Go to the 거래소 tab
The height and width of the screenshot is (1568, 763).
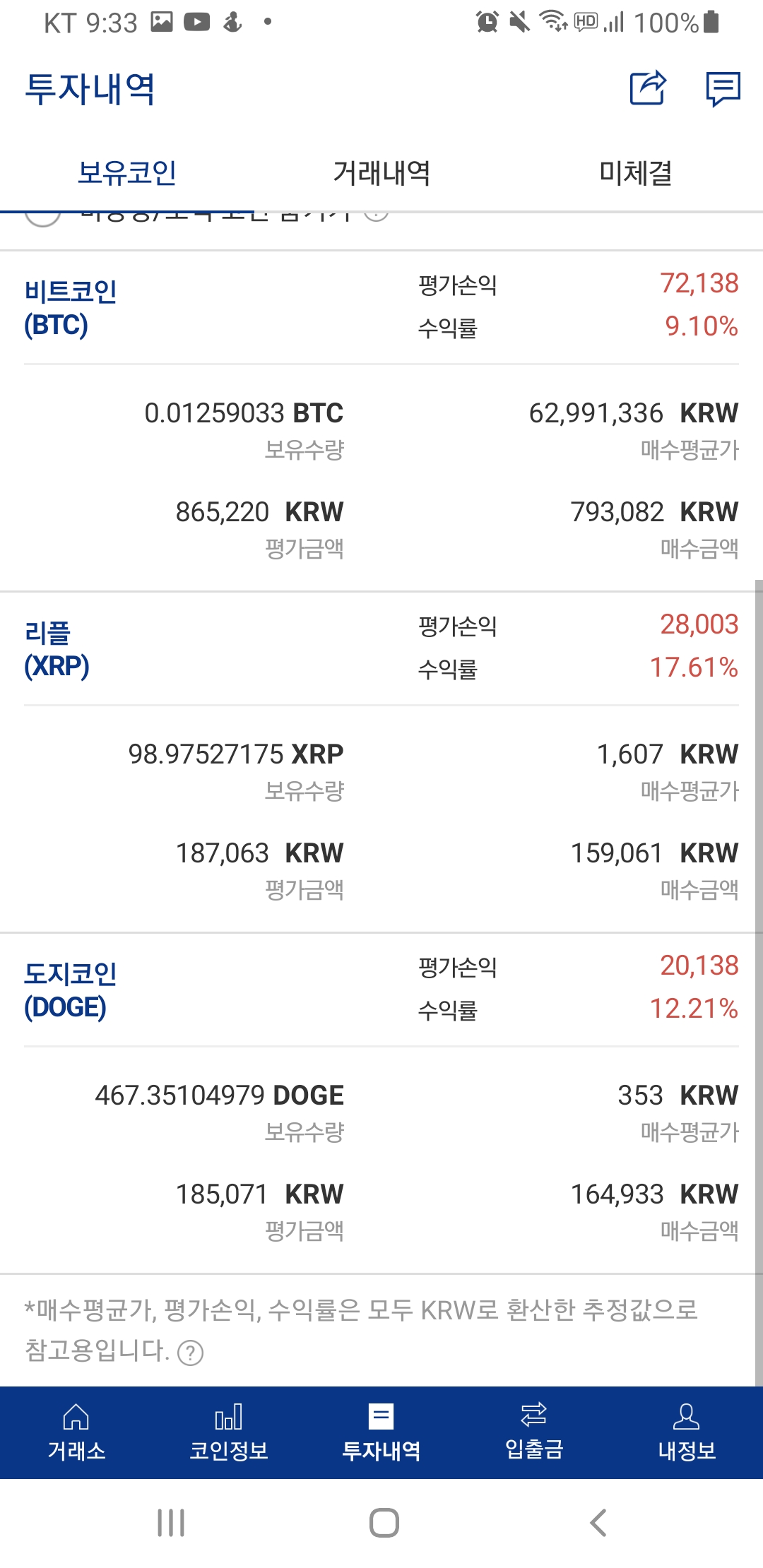[76, 1432]
